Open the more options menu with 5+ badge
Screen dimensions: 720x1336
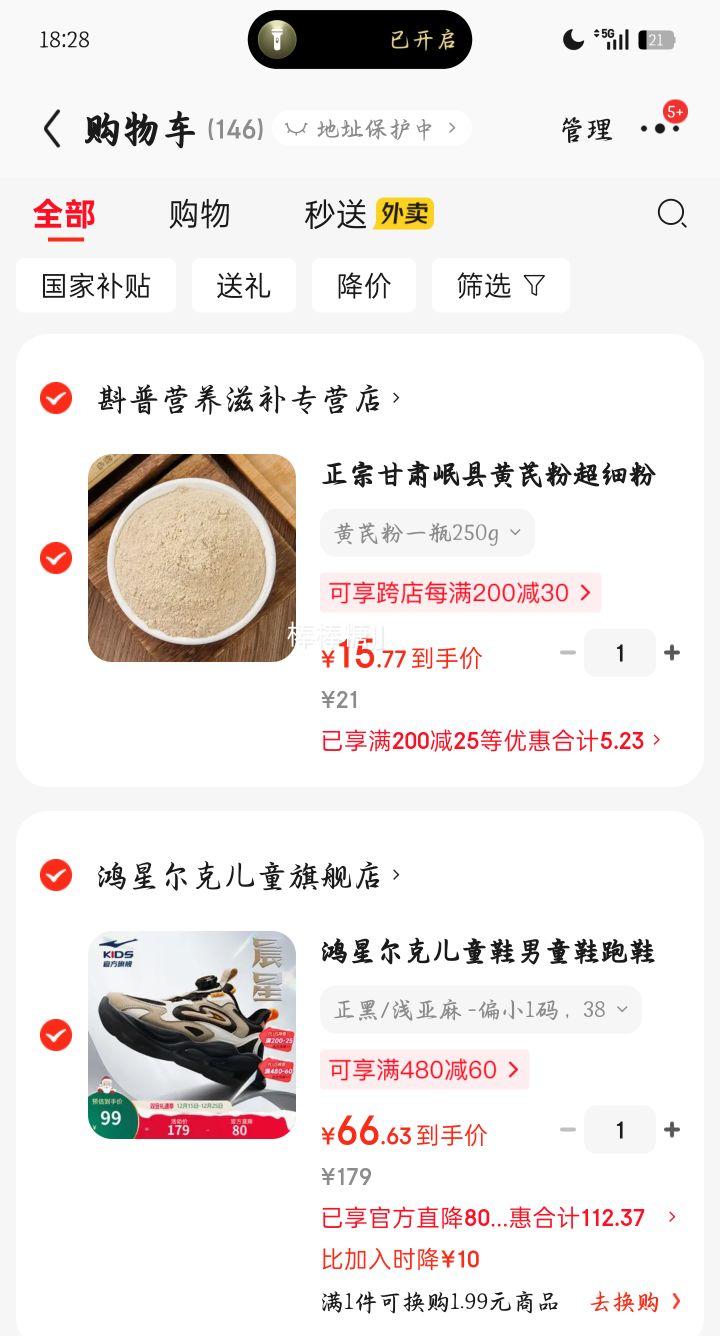(660, 129)
